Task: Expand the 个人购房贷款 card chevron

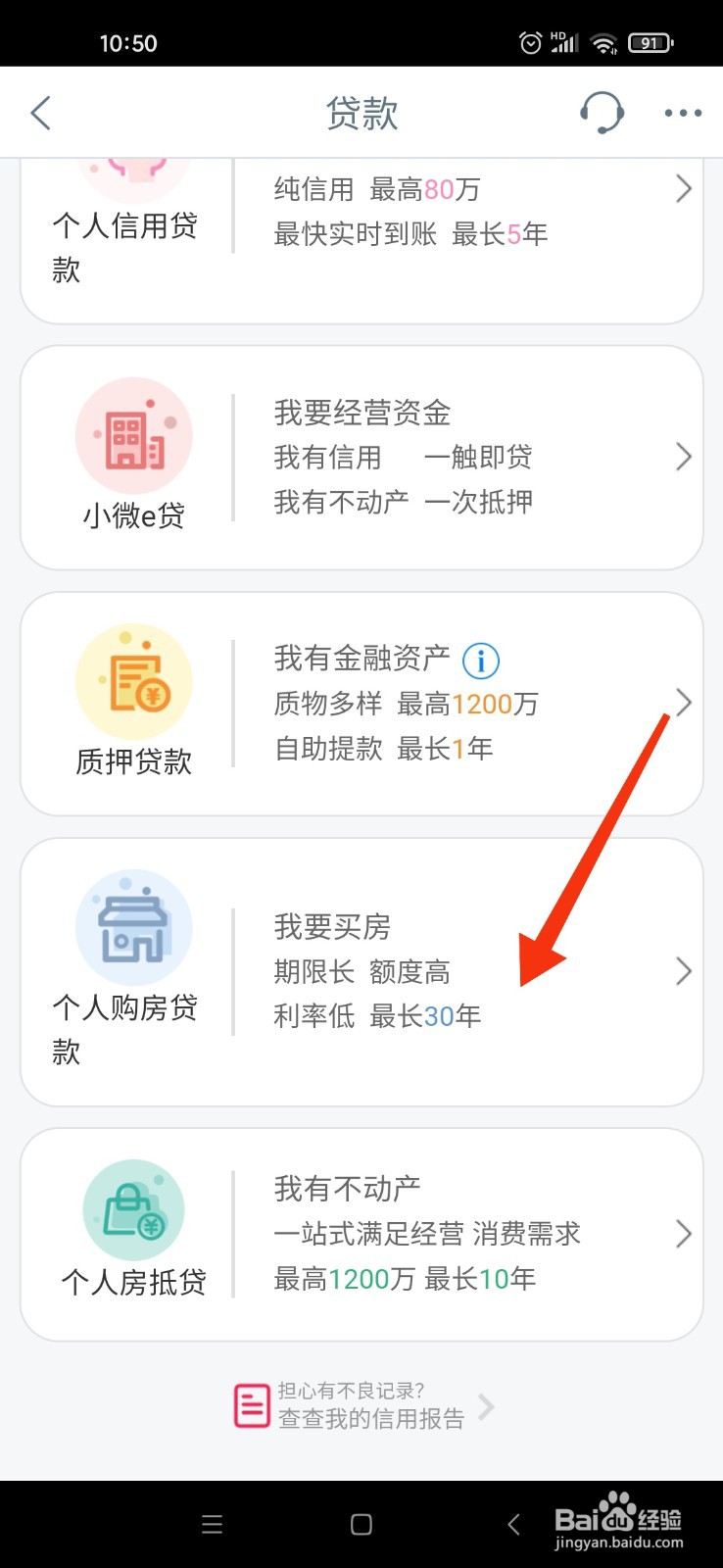Action: click(x=684, y=970)
